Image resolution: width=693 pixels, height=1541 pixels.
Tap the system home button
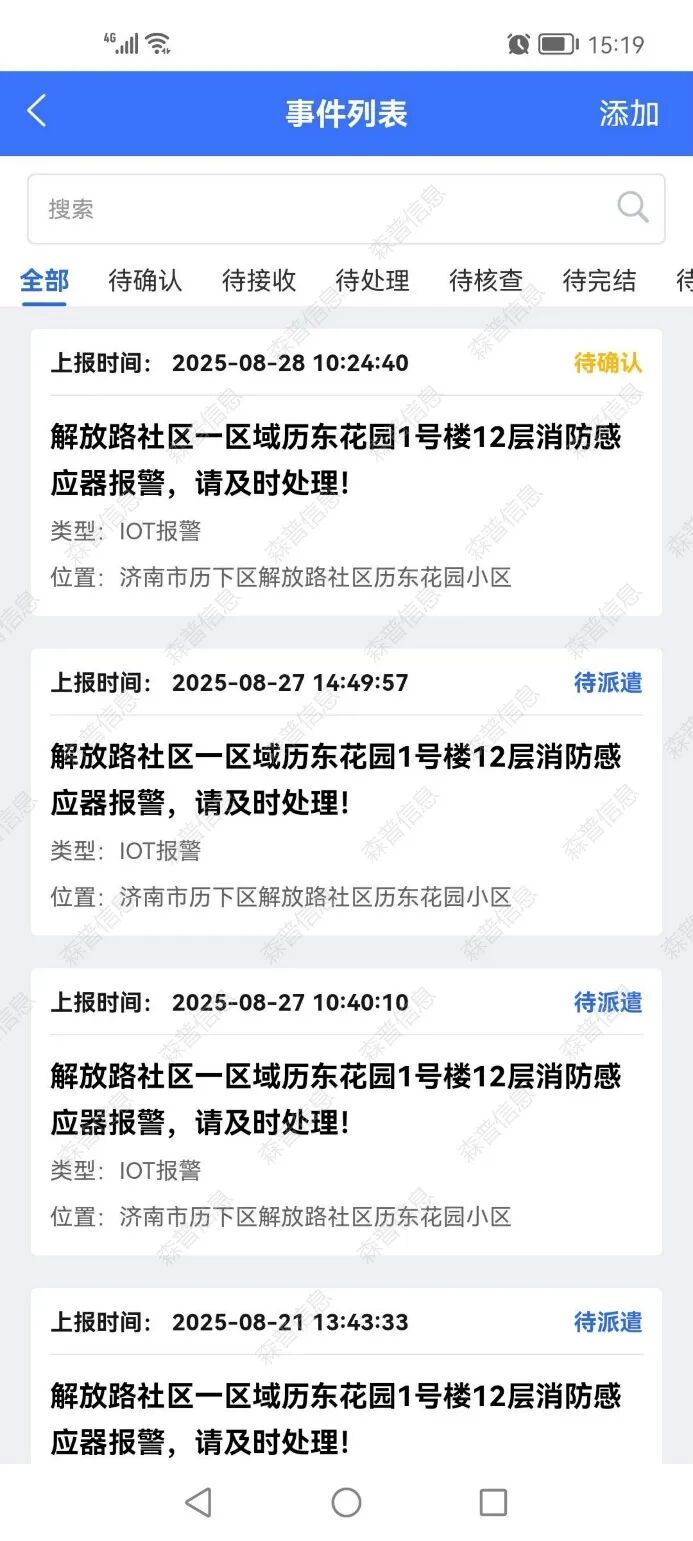346,1501
